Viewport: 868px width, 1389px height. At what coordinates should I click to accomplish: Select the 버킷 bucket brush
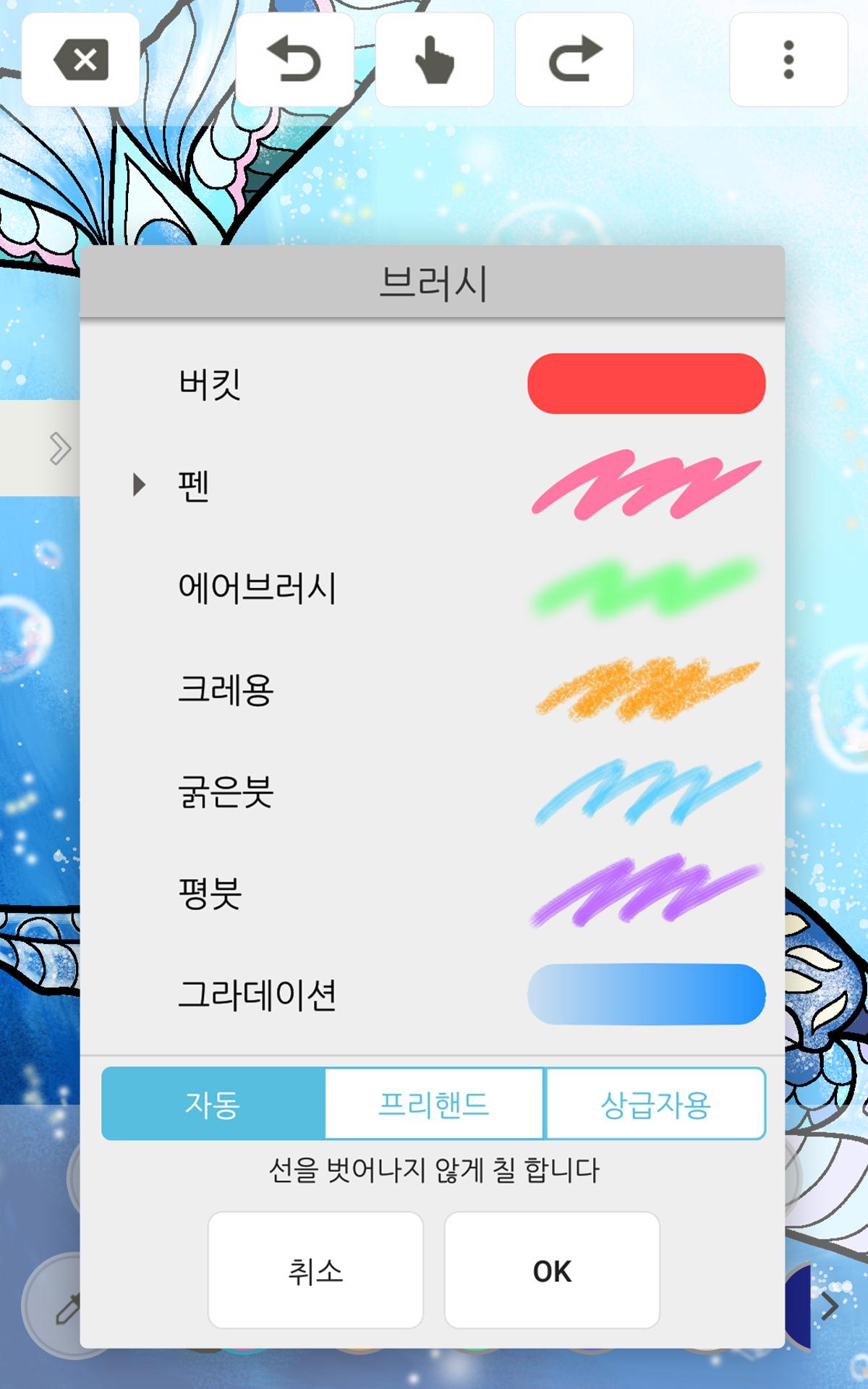point(432,383)
